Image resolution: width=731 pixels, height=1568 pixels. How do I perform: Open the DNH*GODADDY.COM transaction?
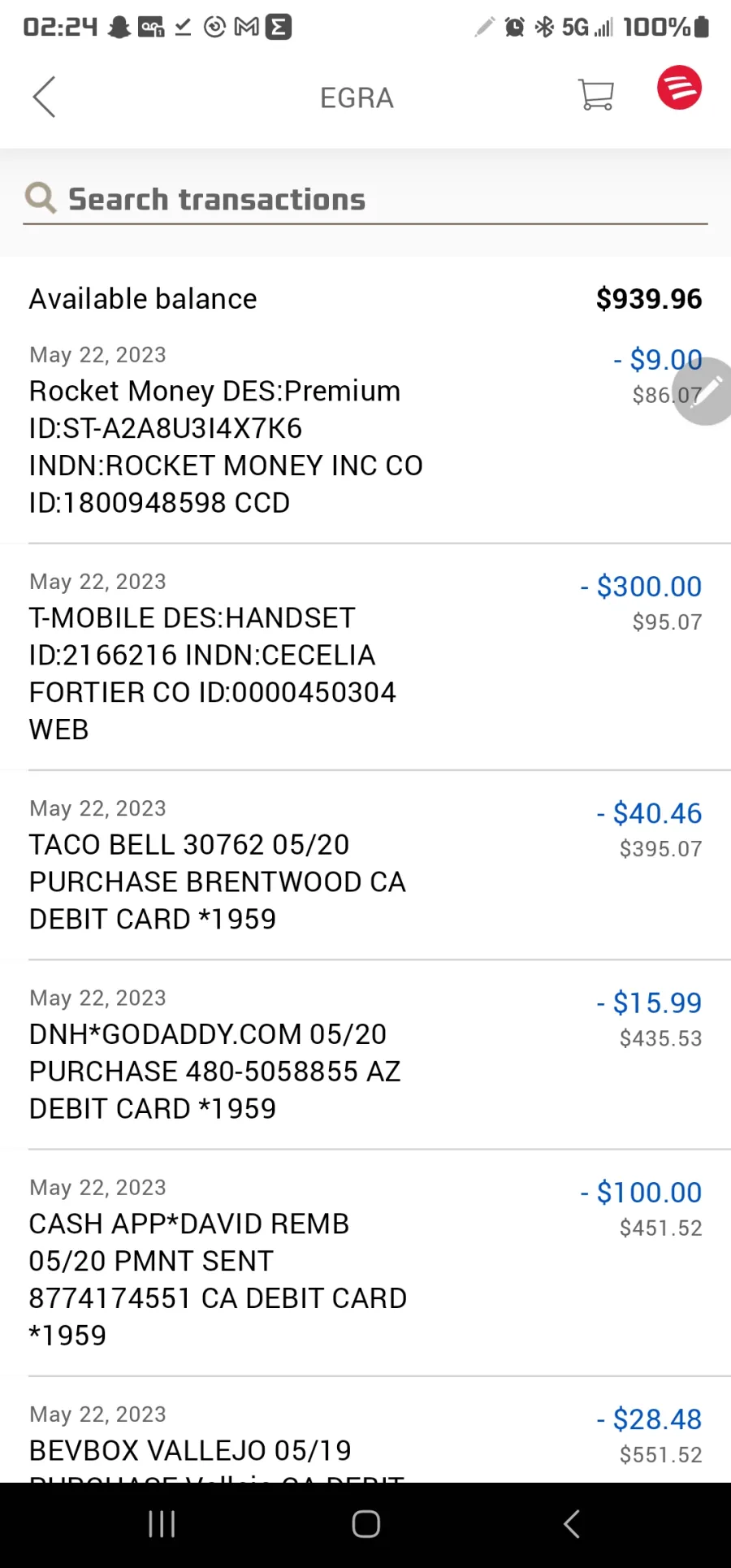[365, 1054]
